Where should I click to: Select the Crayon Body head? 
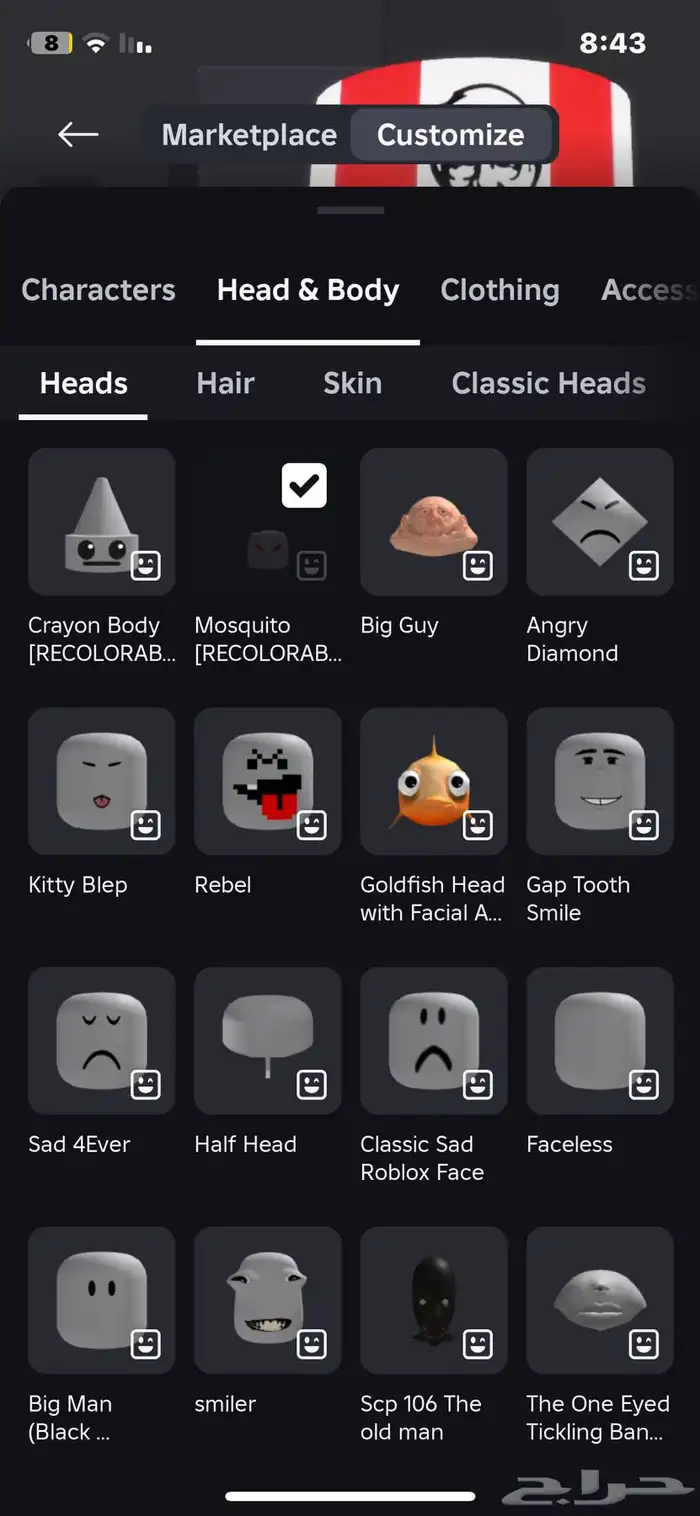(x=102, y=522)
